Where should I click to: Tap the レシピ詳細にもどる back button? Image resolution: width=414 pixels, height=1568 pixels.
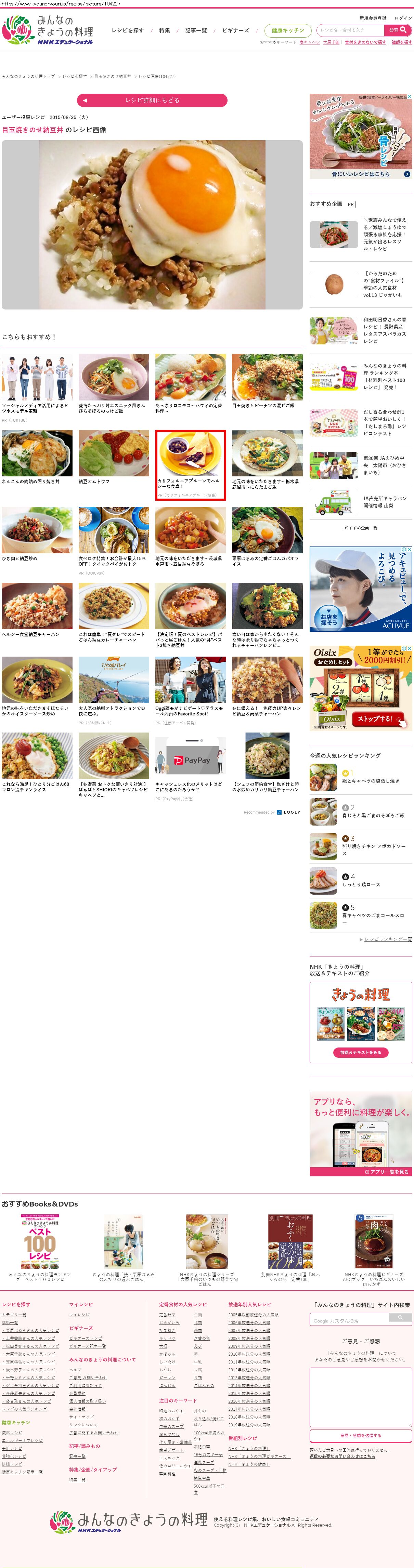(152, 101)
